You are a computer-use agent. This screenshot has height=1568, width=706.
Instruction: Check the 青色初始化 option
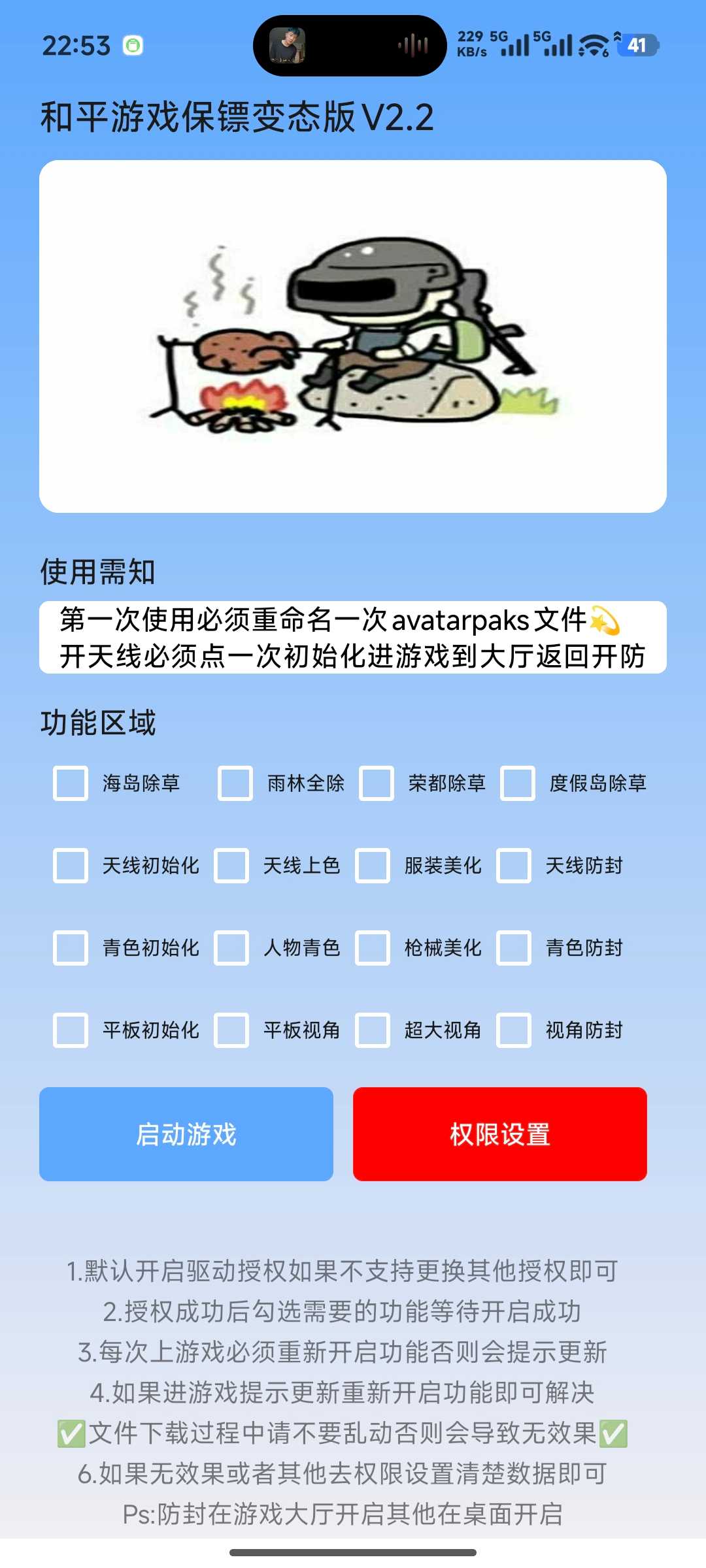71,948
